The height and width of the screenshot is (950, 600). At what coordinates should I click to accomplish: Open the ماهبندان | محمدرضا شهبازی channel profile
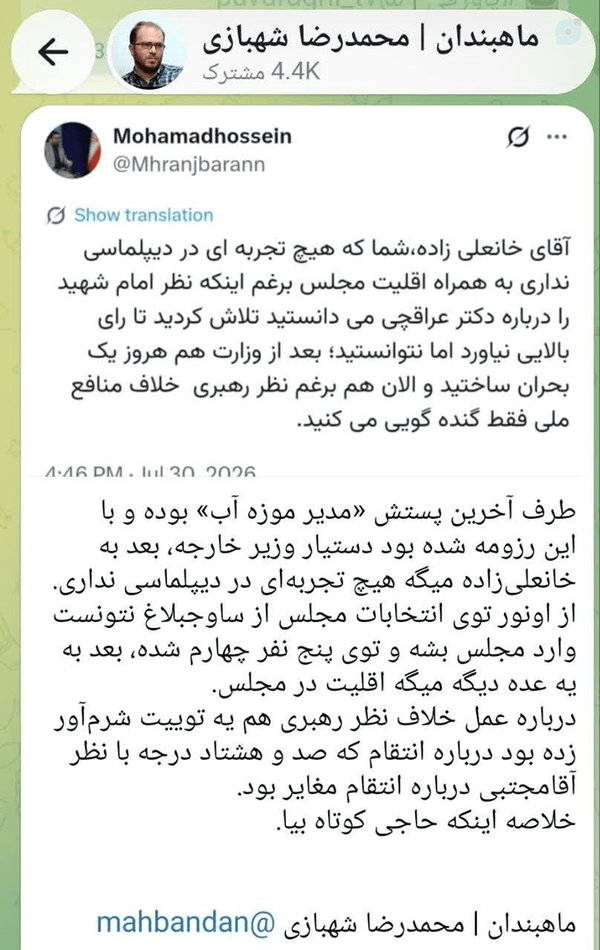(x=353, y=52)
